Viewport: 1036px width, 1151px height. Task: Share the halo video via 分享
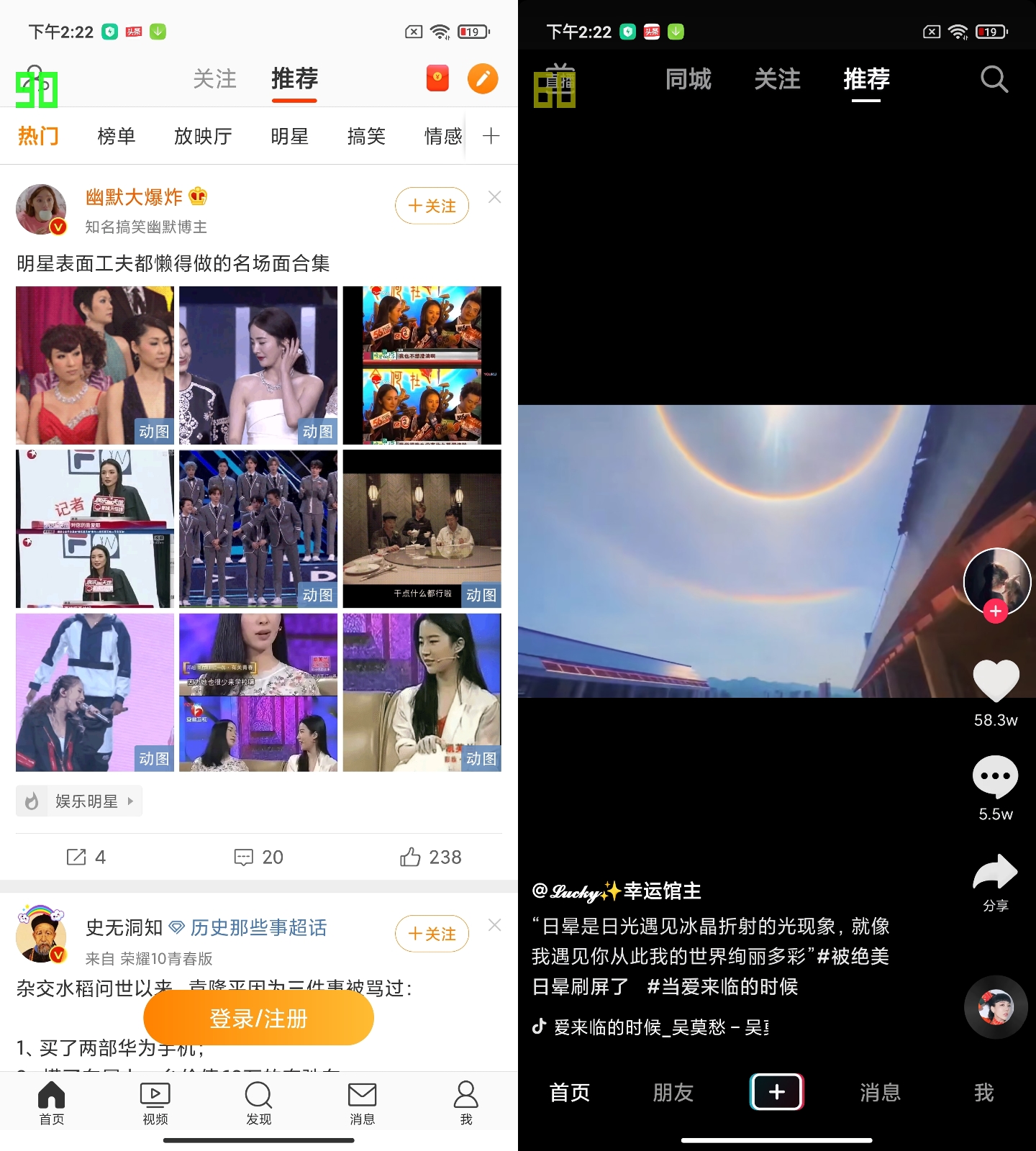point(995,873)
